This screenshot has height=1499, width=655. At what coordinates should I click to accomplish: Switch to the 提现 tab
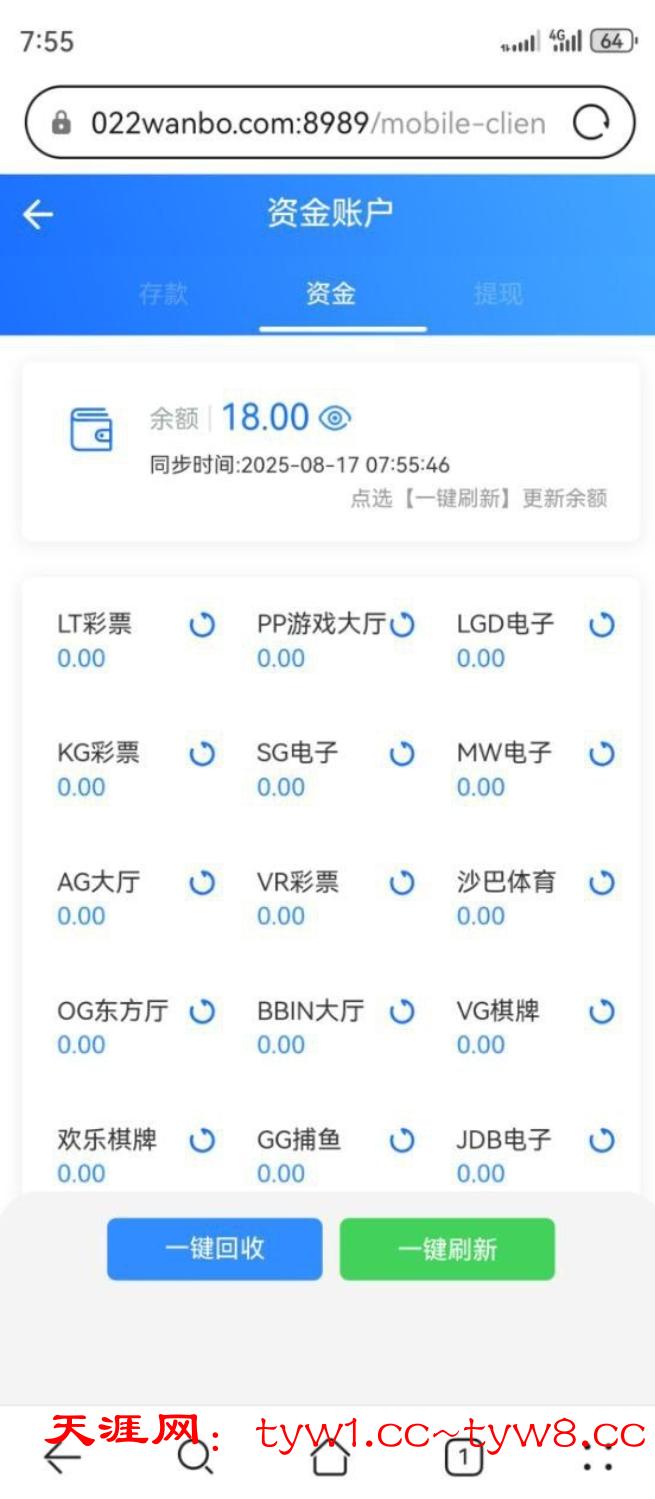click(x=498, y=294)
